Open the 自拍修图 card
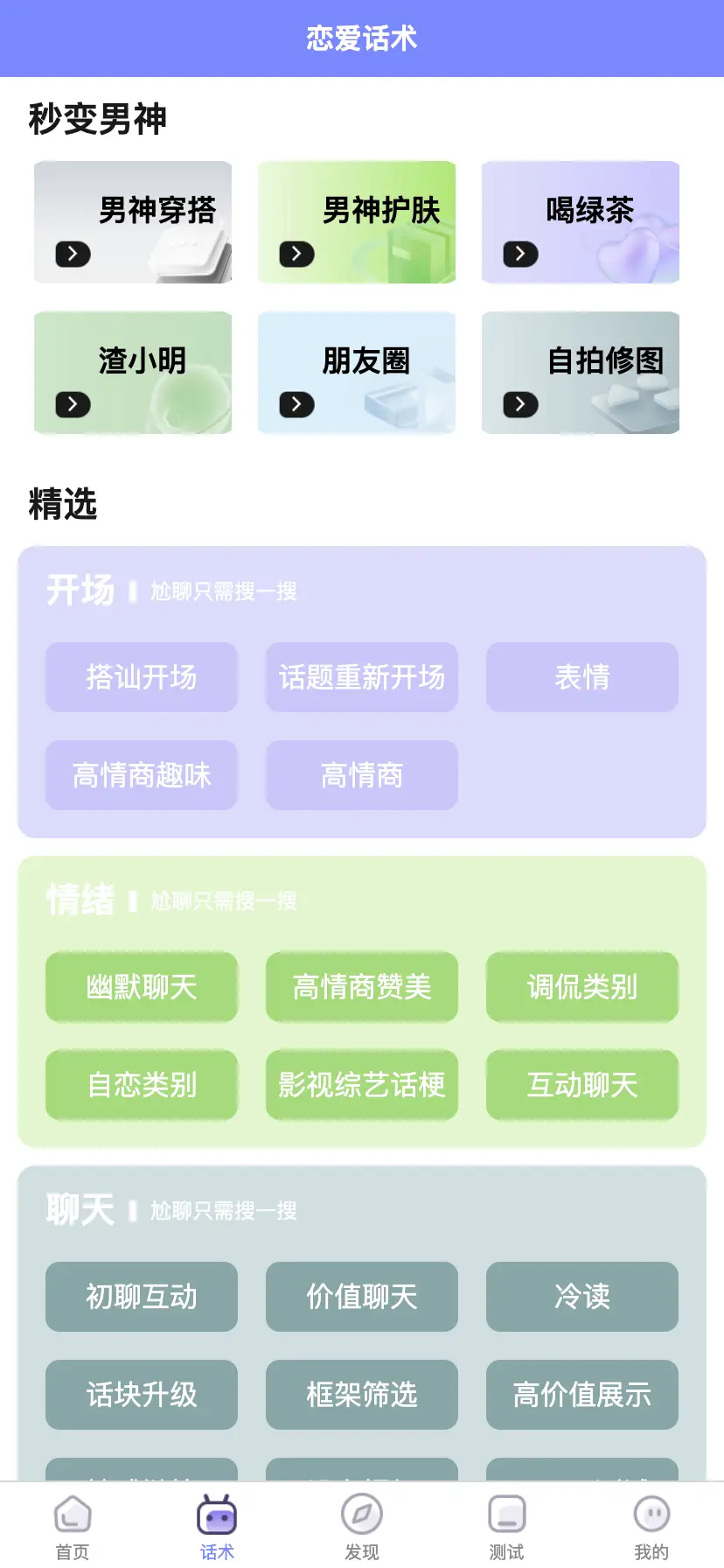 (581, 373)
